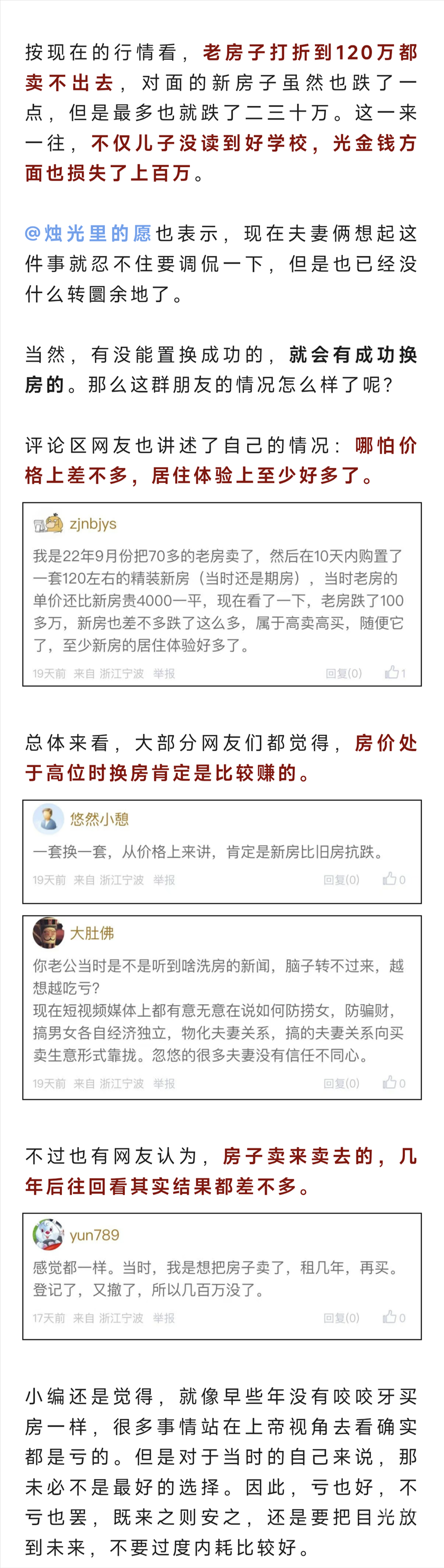Open the 大肚佛 comment image
The height and width of the screenshot is (1568, 444).
(x=222, y=1007)
